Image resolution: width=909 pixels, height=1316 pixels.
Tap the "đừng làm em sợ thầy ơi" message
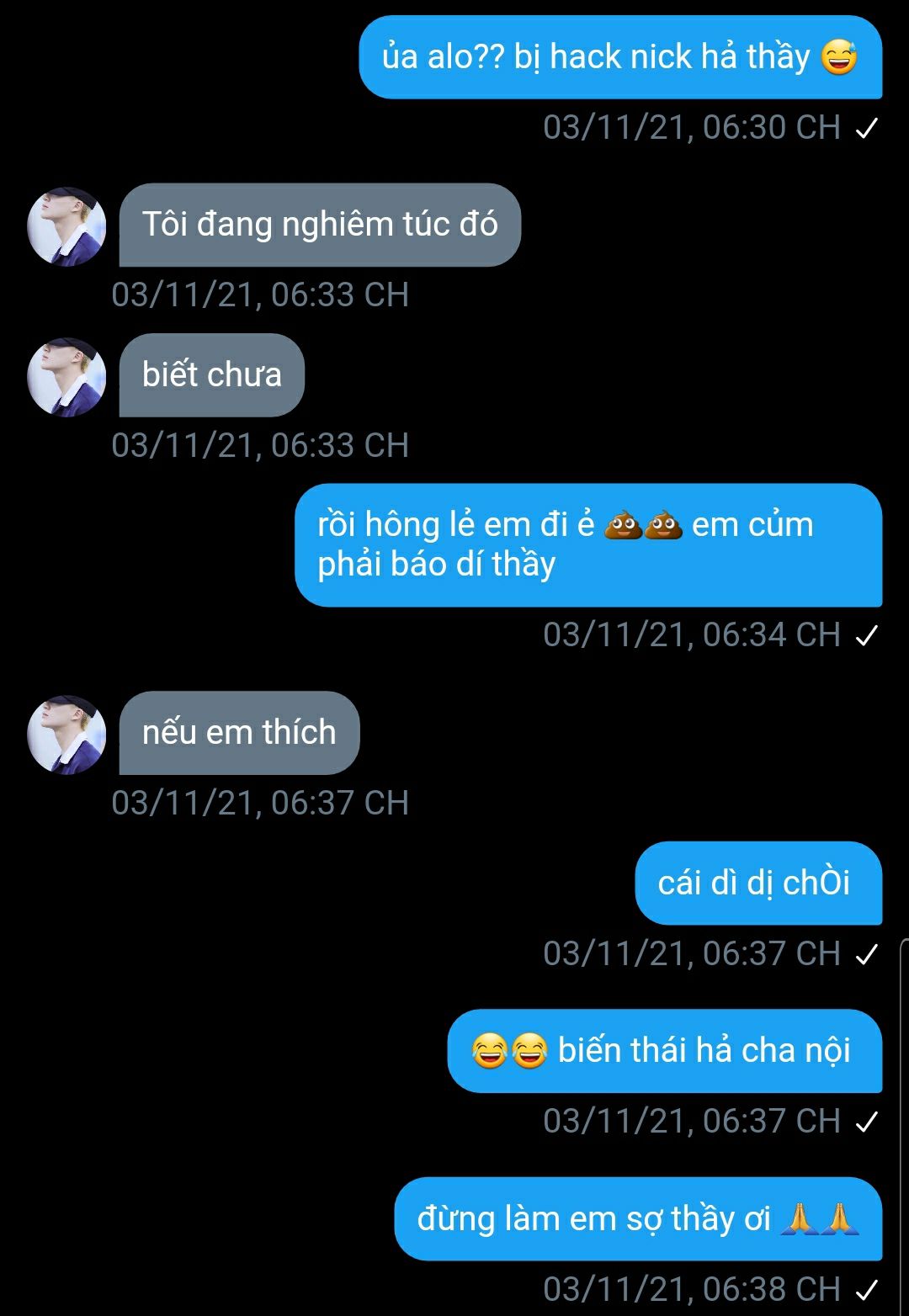(x=637, y=1218)
